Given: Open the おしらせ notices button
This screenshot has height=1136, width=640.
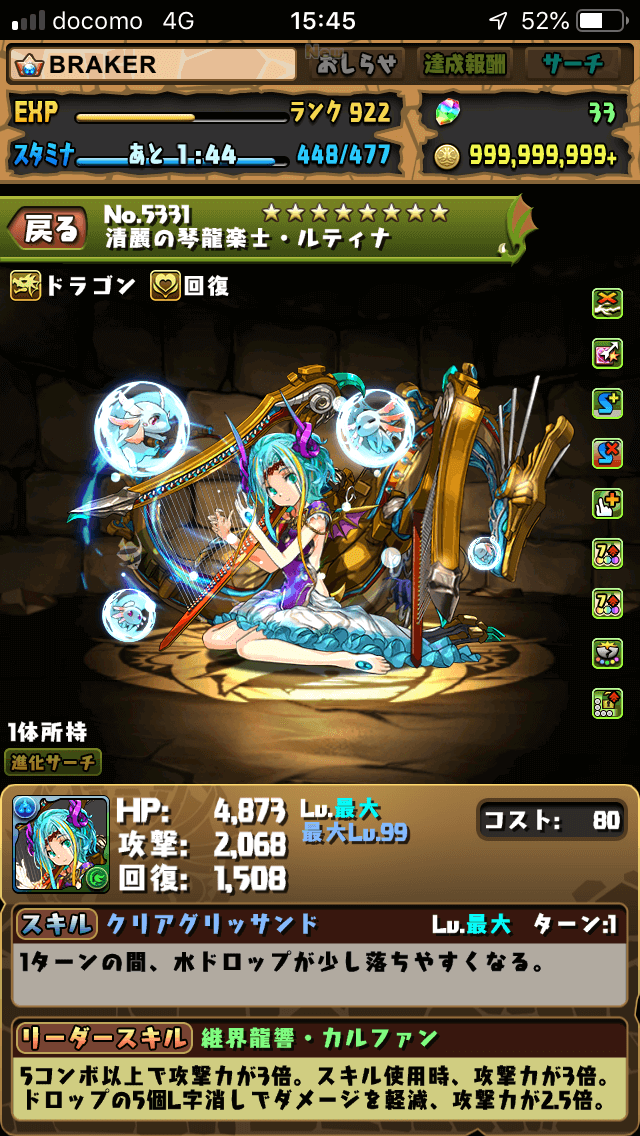Looking at the screenshot, I should point(359,64).
